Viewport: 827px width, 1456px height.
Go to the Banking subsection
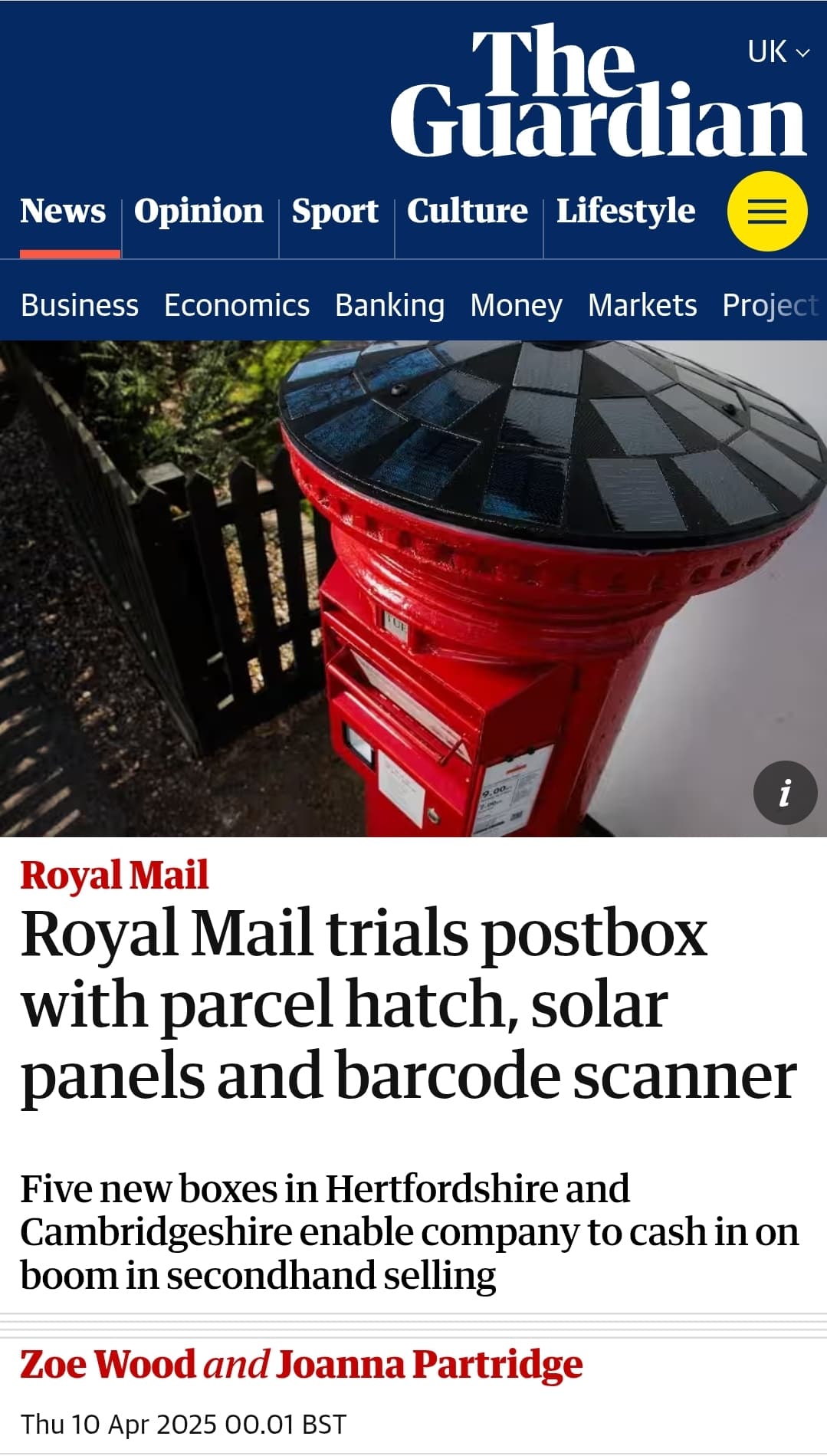pos(389,305)
